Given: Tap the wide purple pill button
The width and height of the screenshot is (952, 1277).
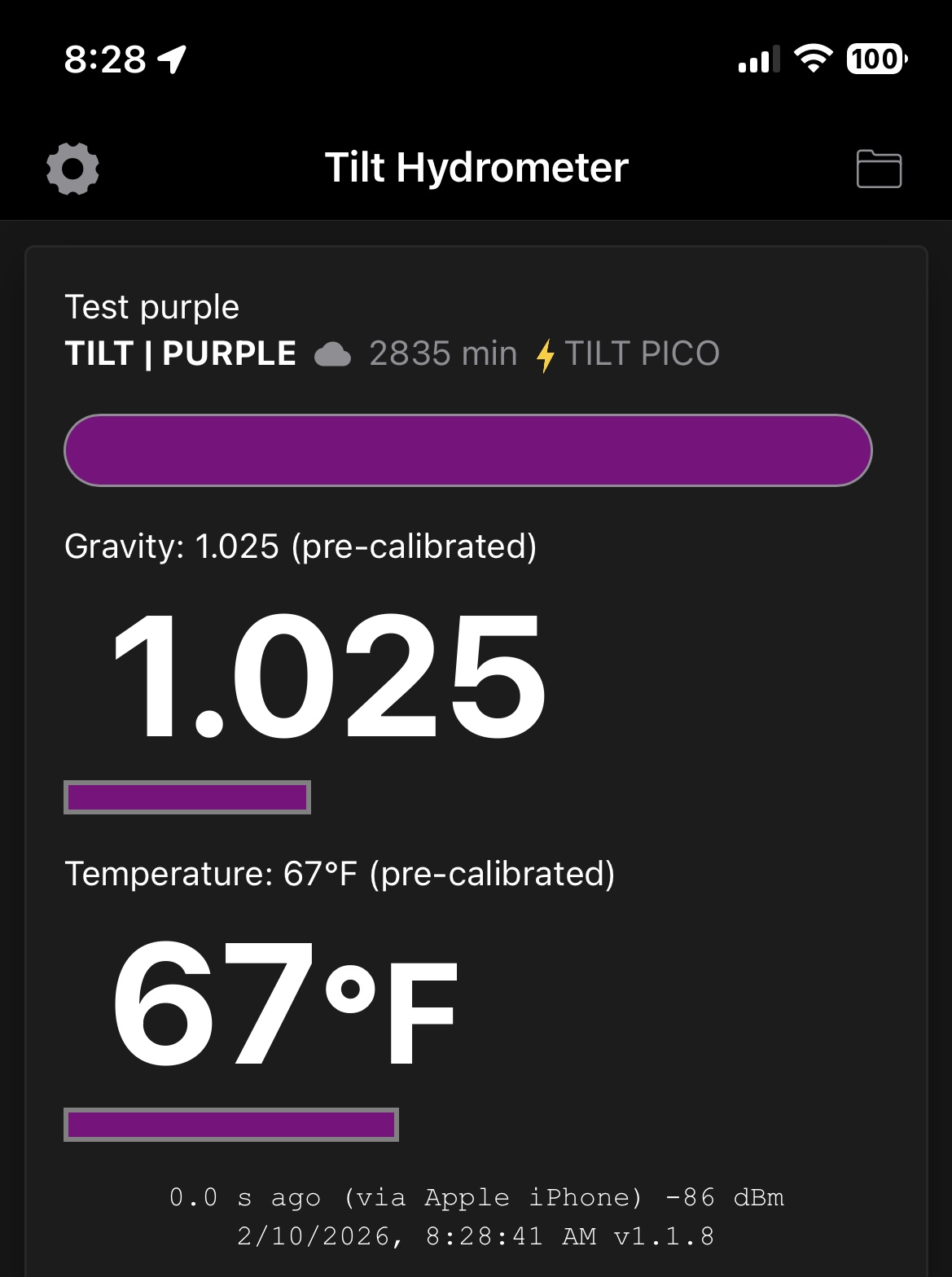Looking at the screenshot, I should [467, 450].
